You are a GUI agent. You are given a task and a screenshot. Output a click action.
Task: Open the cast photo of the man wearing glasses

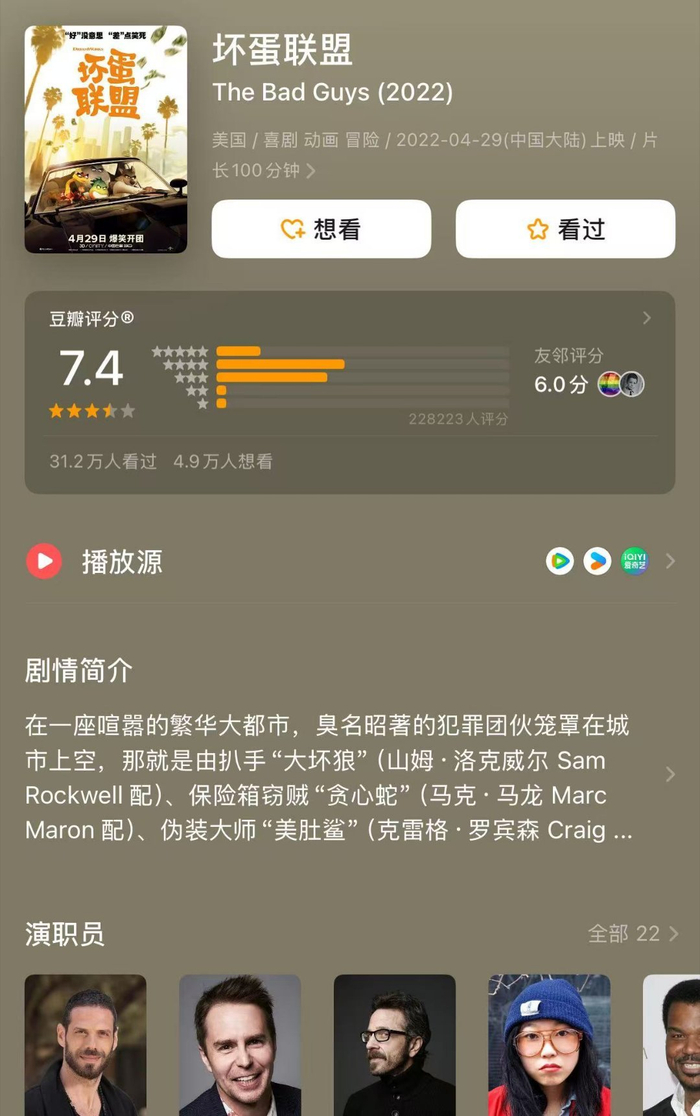(x=395, y=1045)
